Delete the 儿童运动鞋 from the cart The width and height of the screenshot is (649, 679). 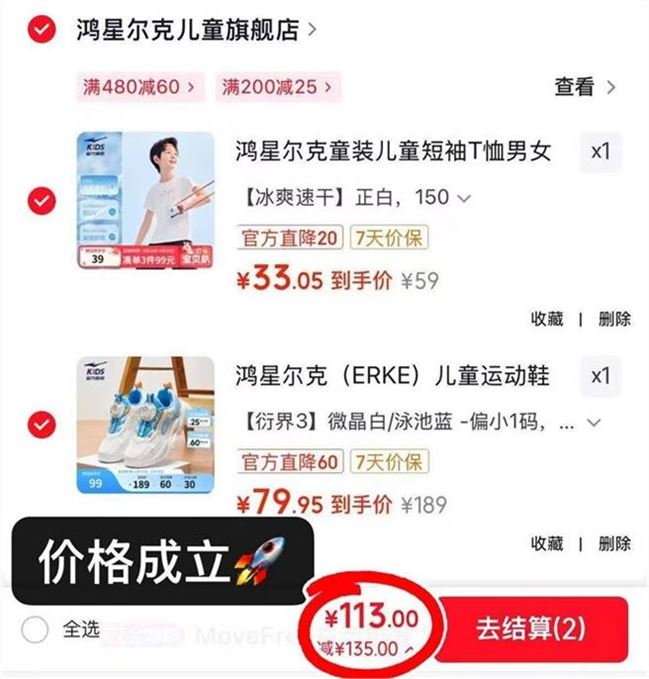(x=614, y=544)
